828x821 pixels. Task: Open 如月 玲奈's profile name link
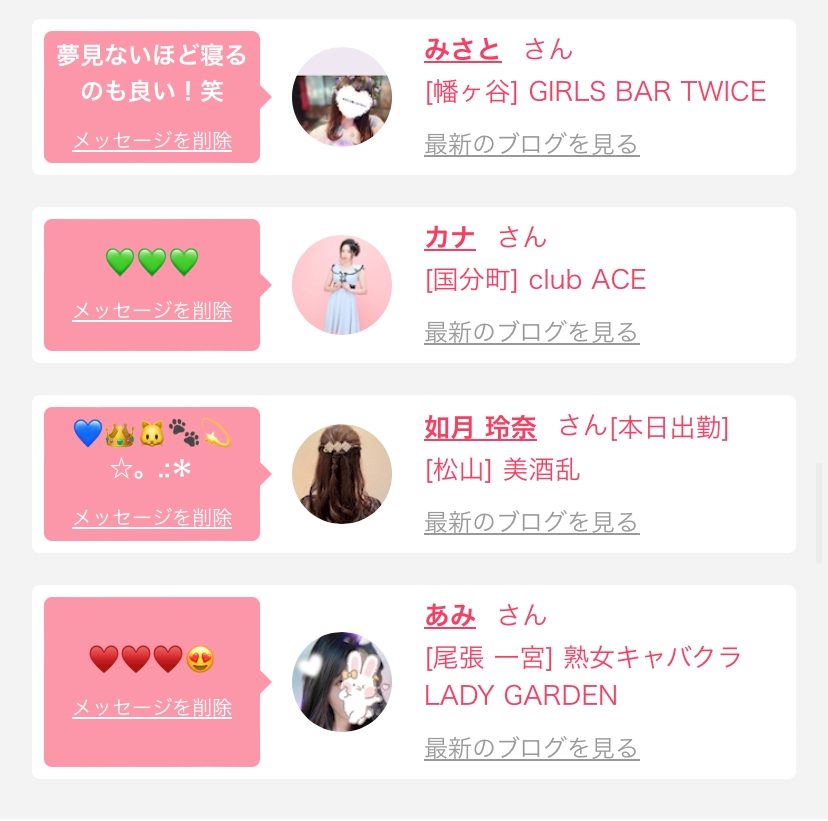[480, 427]
